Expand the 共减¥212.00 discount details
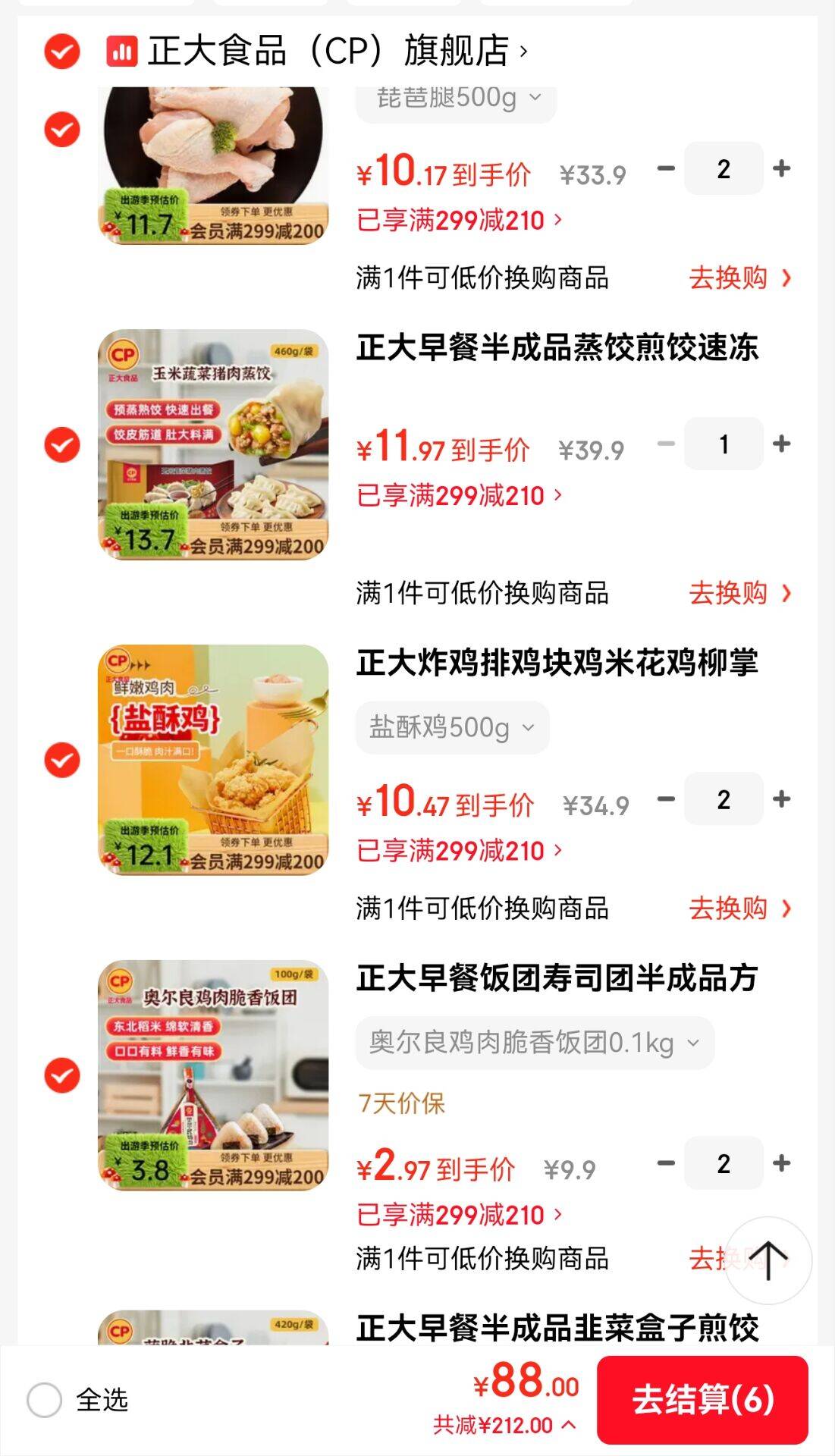 [x=504, y=1426]
